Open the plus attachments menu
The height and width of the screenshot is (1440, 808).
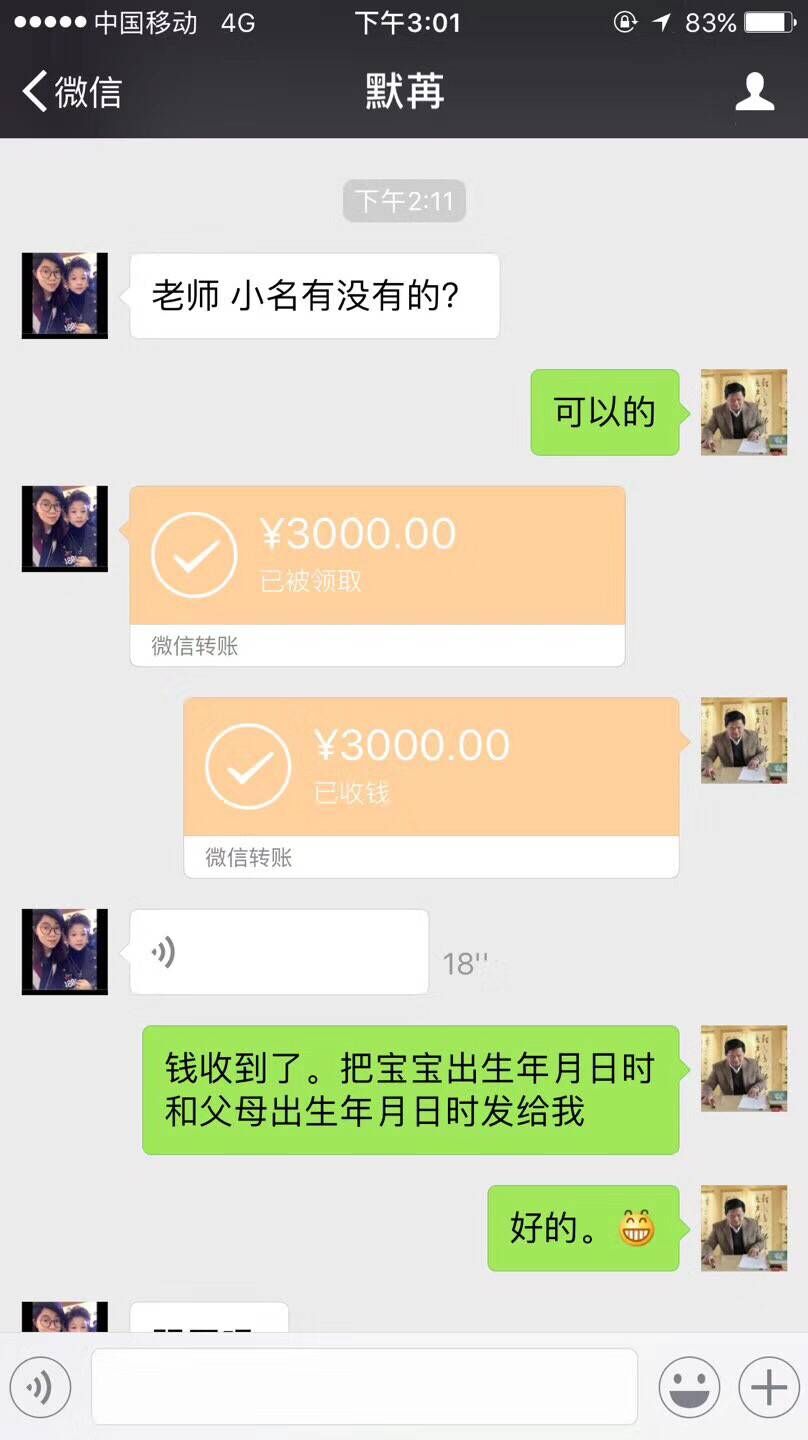pos(768,1387)
